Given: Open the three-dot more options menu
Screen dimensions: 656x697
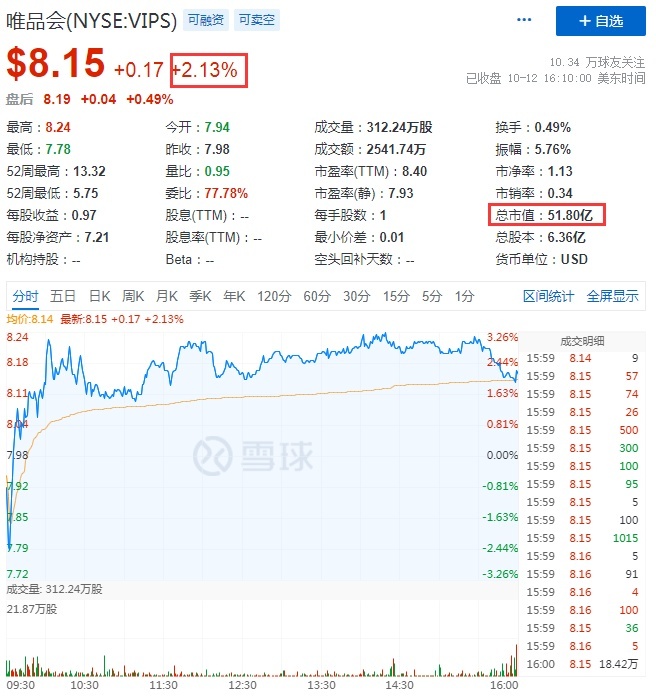Looking at the screenshot, I should click(x=524, y=20).
